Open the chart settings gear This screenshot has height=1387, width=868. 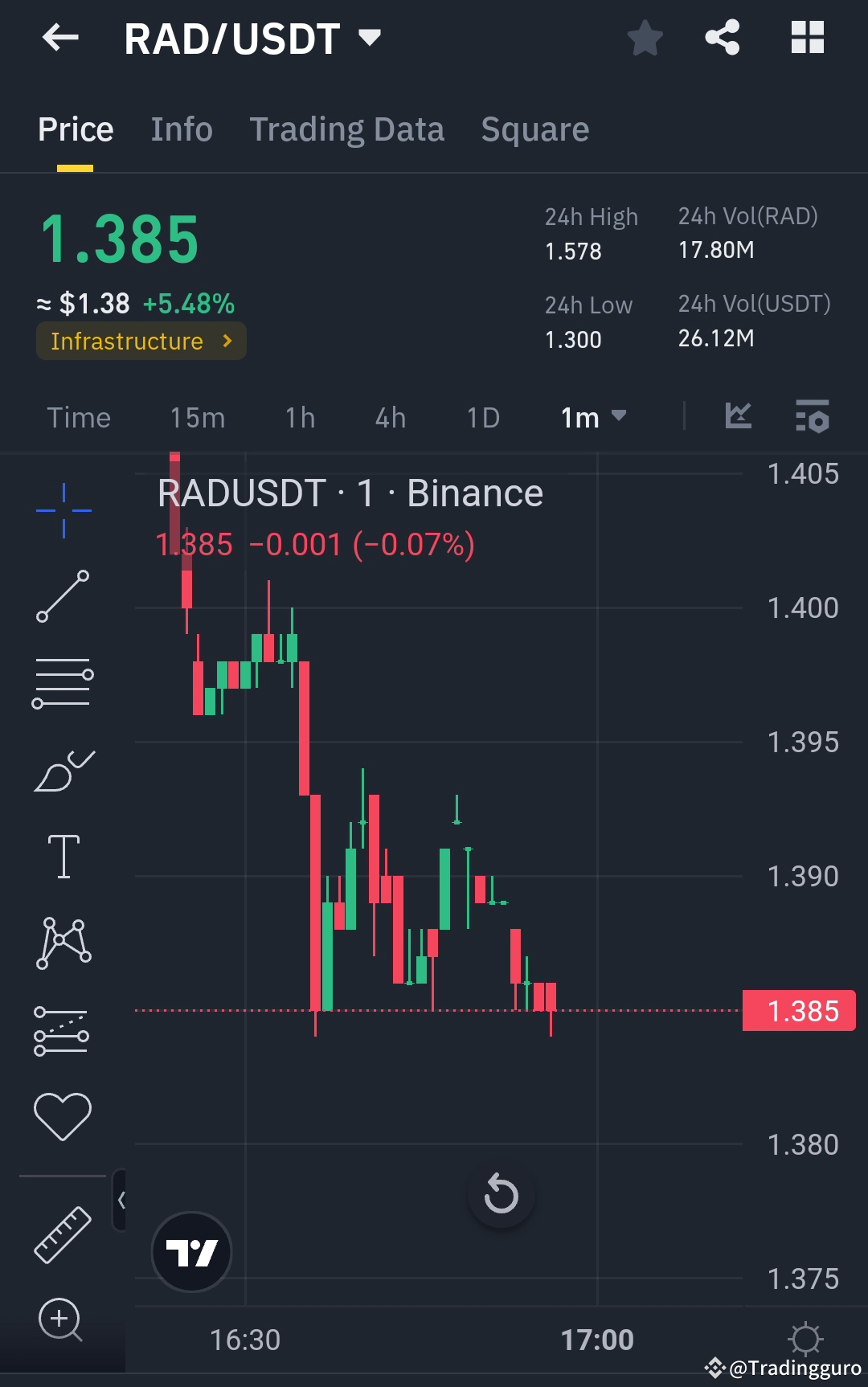[805, 1339]
